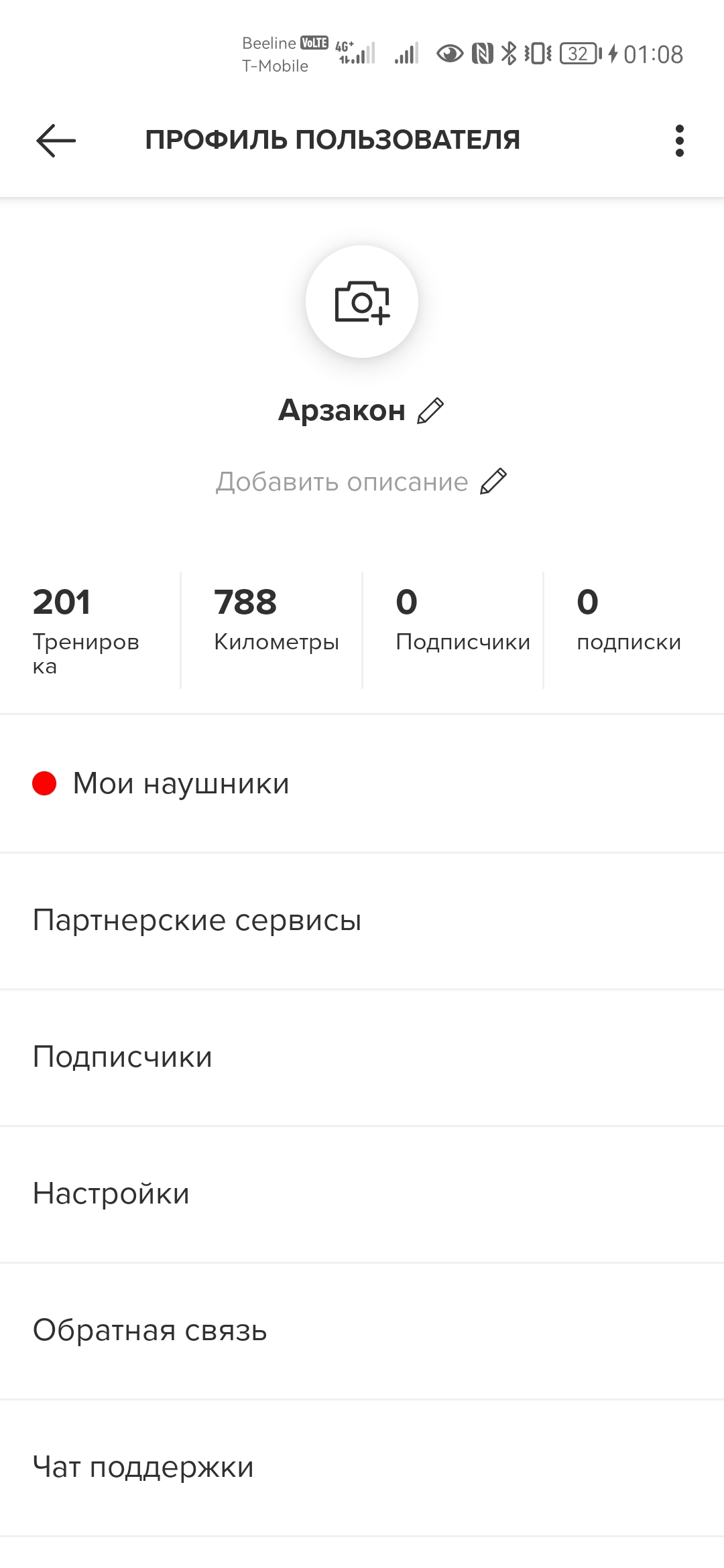Edit the name Арзакон with the pencil
The width and height of the screenshot is (724, 1568).
point(430,411)
